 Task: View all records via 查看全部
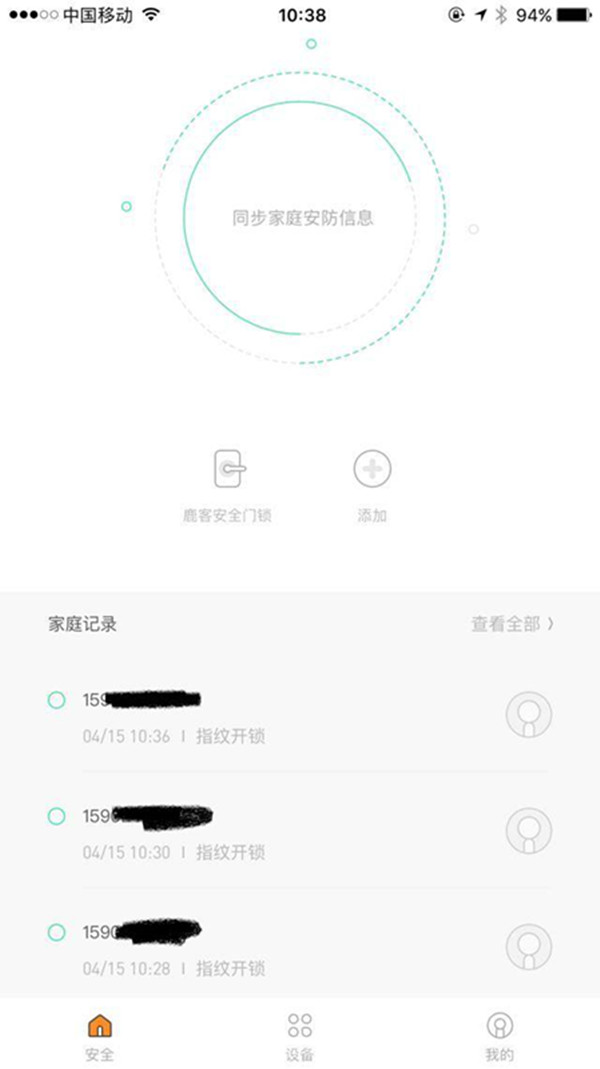[x=512, y=624]
